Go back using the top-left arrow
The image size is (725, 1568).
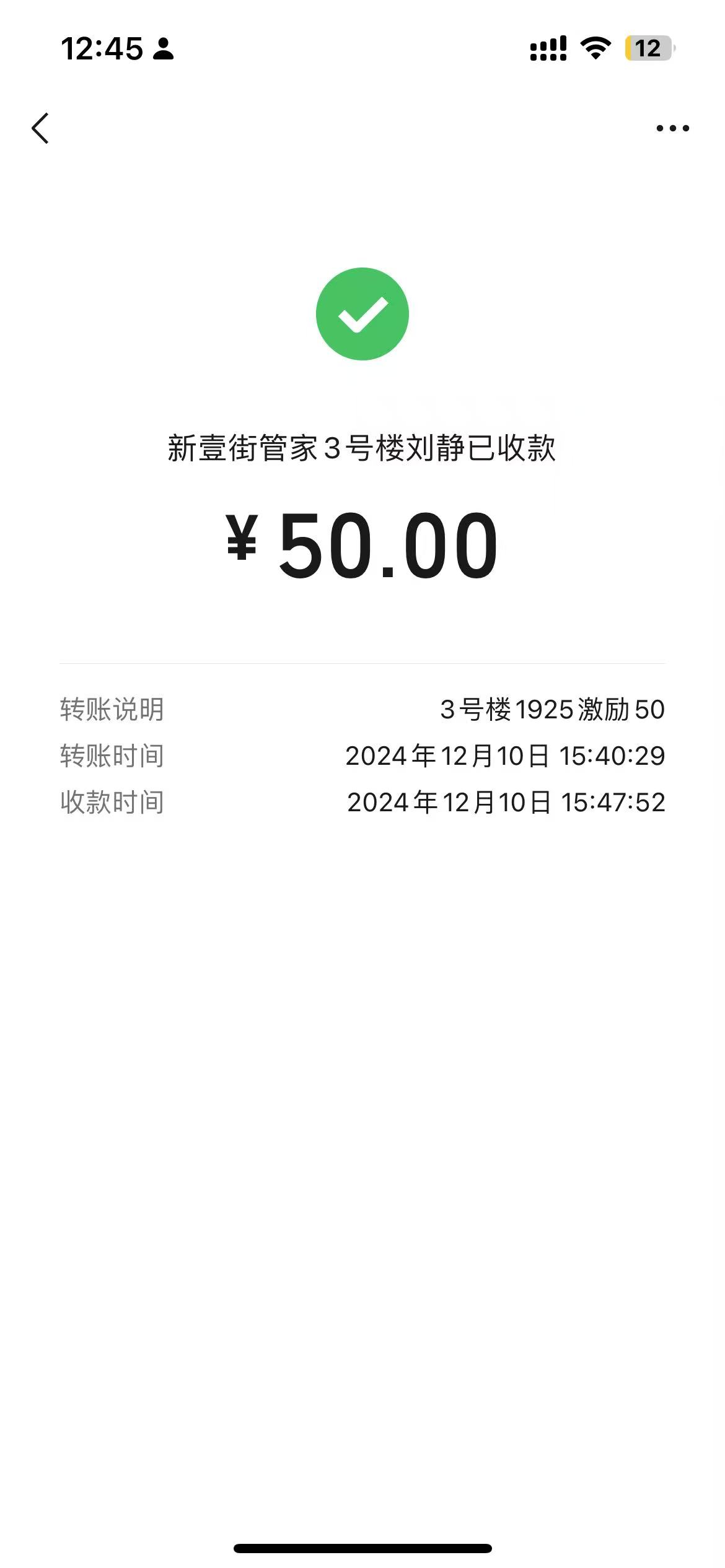40,128
